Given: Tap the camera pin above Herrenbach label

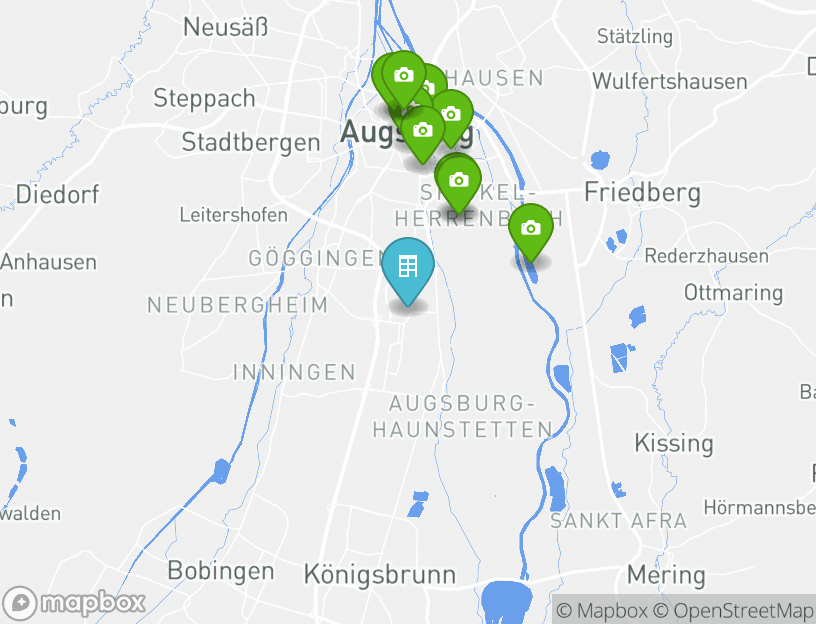Looking at the screenshot, I should tap(458, 180).
